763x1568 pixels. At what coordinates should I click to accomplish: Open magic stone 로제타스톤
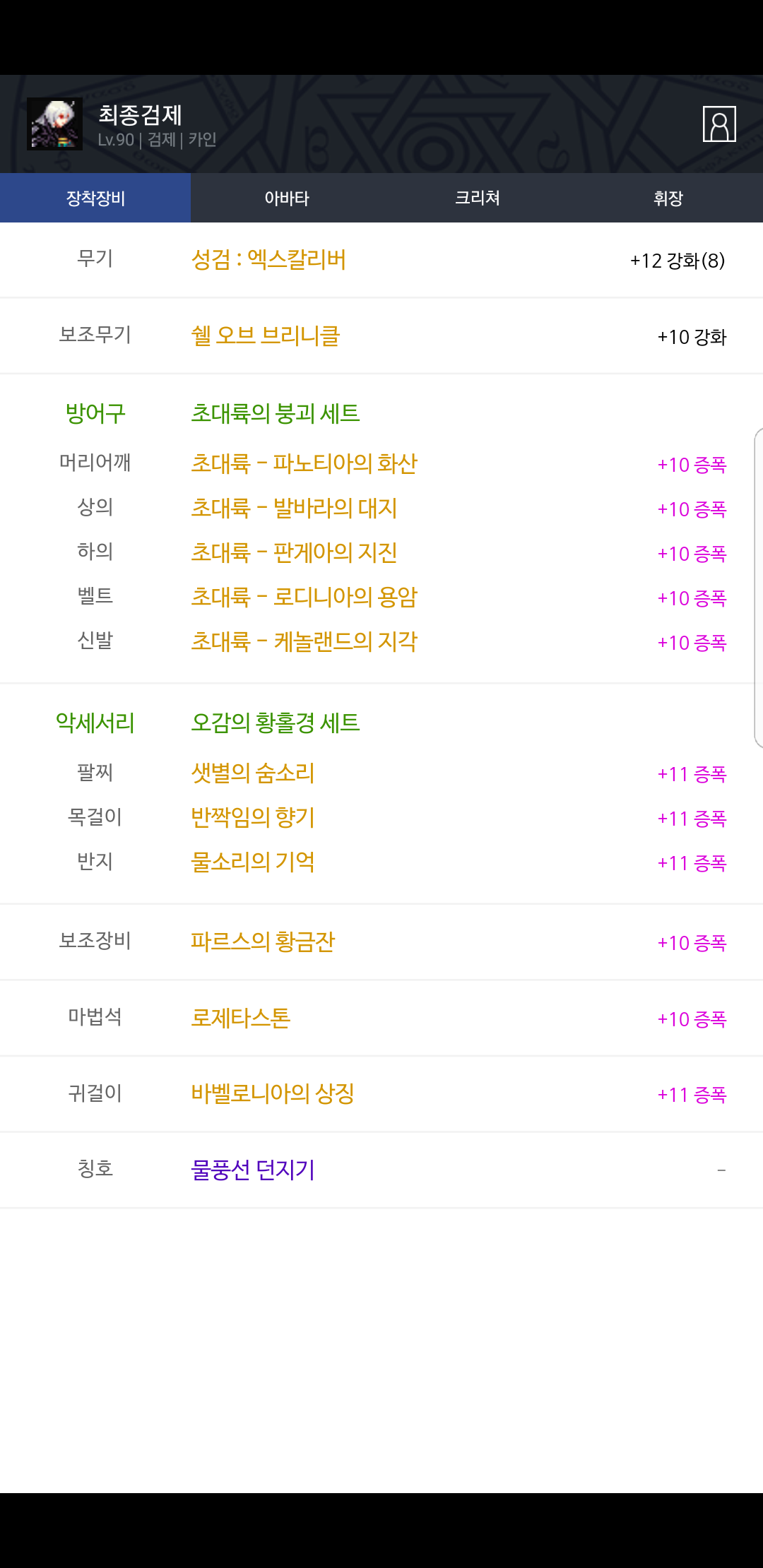click(241, 1018)
